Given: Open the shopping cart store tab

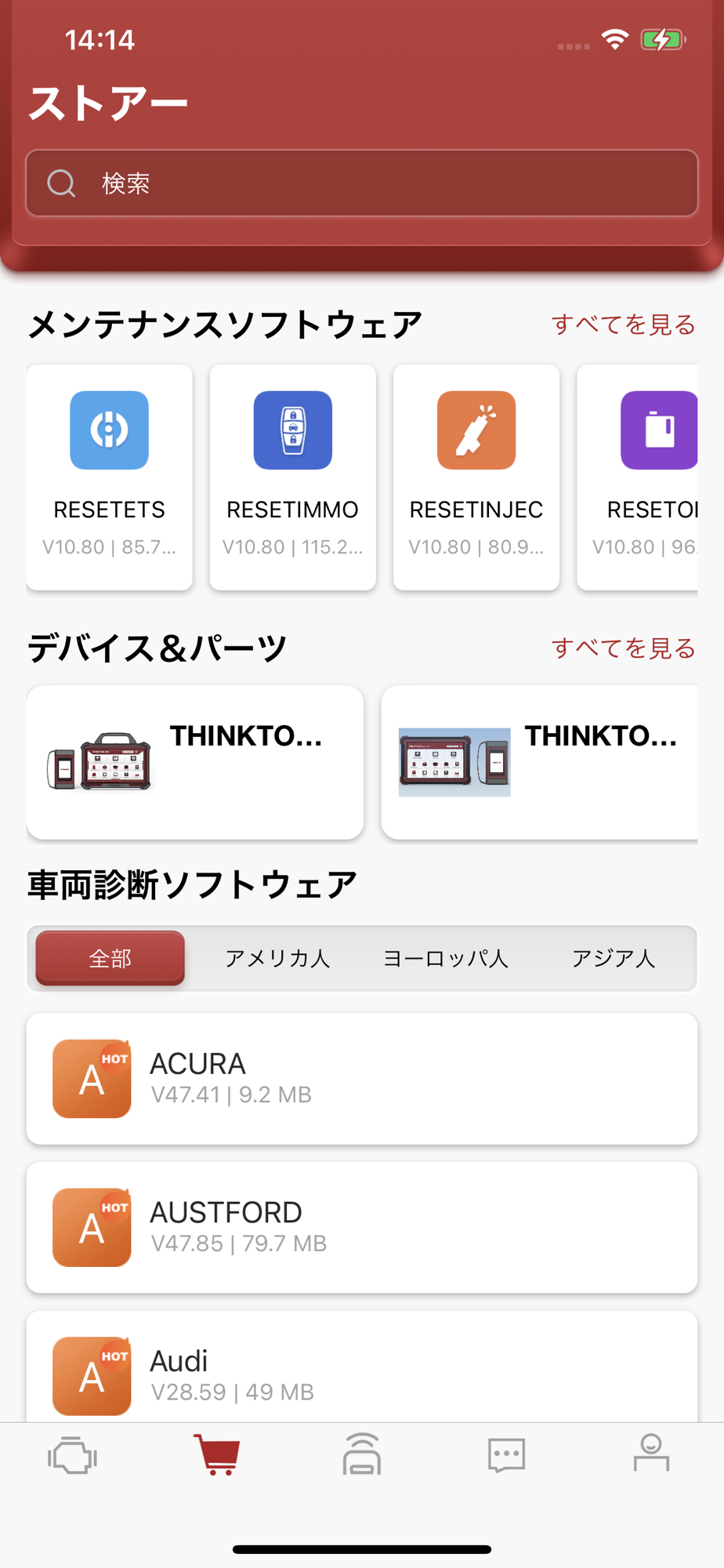Looking at the screenshot, I should [x=217, y=1455].
